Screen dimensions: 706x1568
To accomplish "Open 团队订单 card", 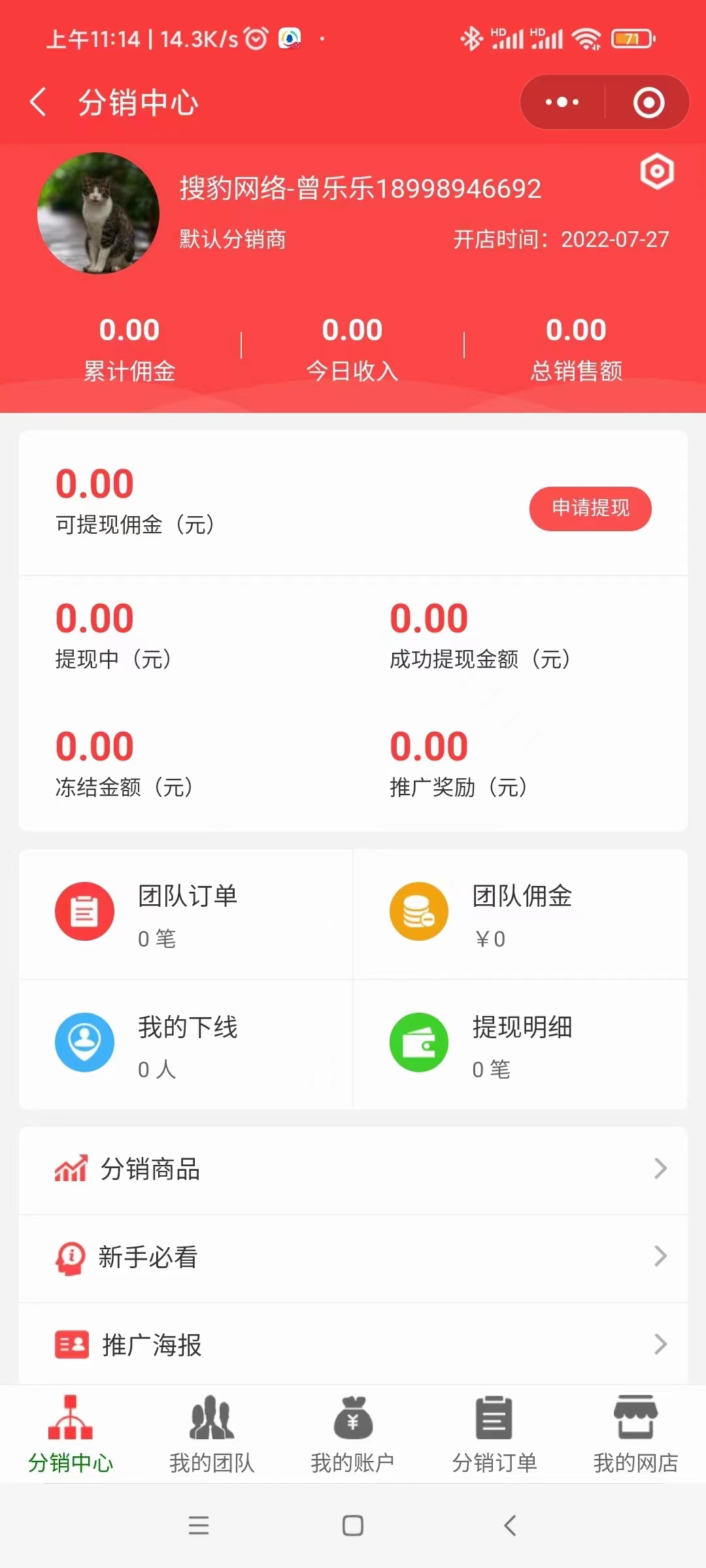I will point(186,914).
